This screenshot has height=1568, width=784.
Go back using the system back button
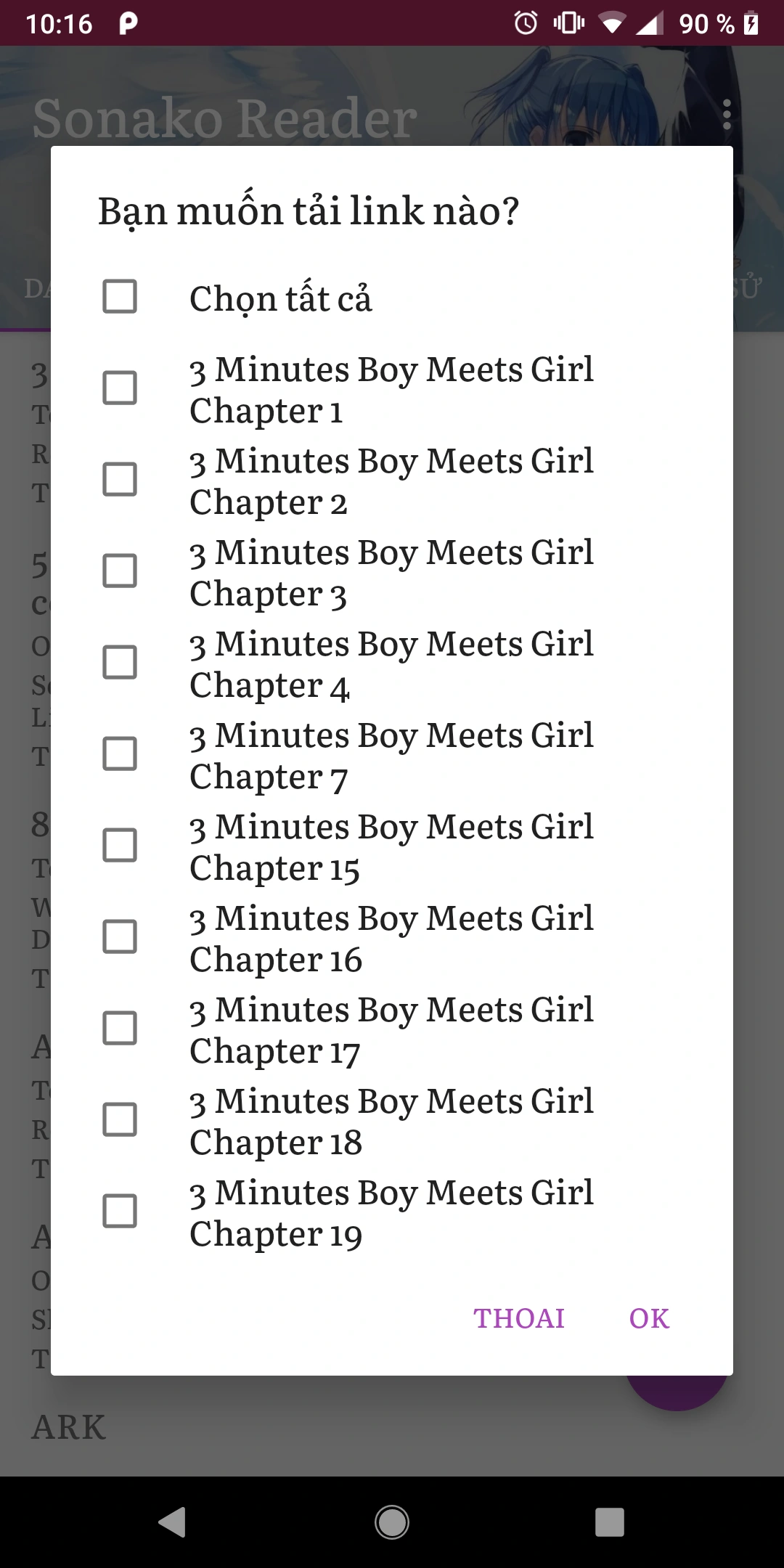pyautogui.click(x=173, y=1522)
